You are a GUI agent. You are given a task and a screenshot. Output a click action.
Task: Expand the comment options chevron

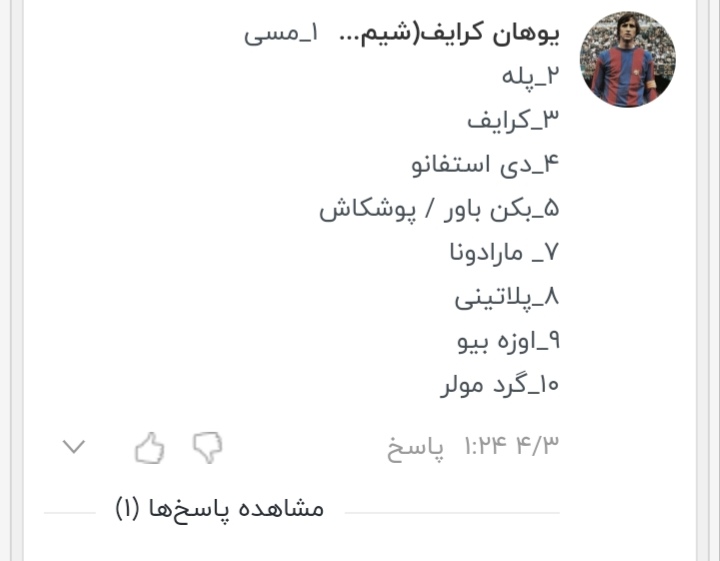pyautogui.click(x=74, y=447)
